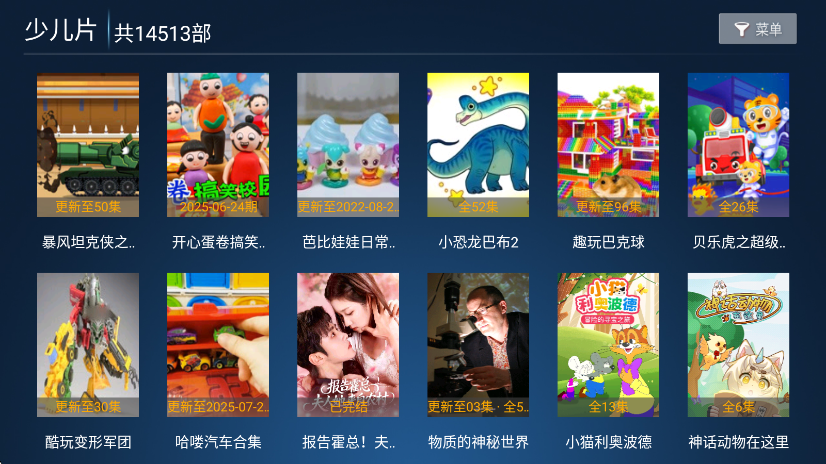
Task: Open 小恐龙巴布2 cartoon
Action: (x=478, y=145)
